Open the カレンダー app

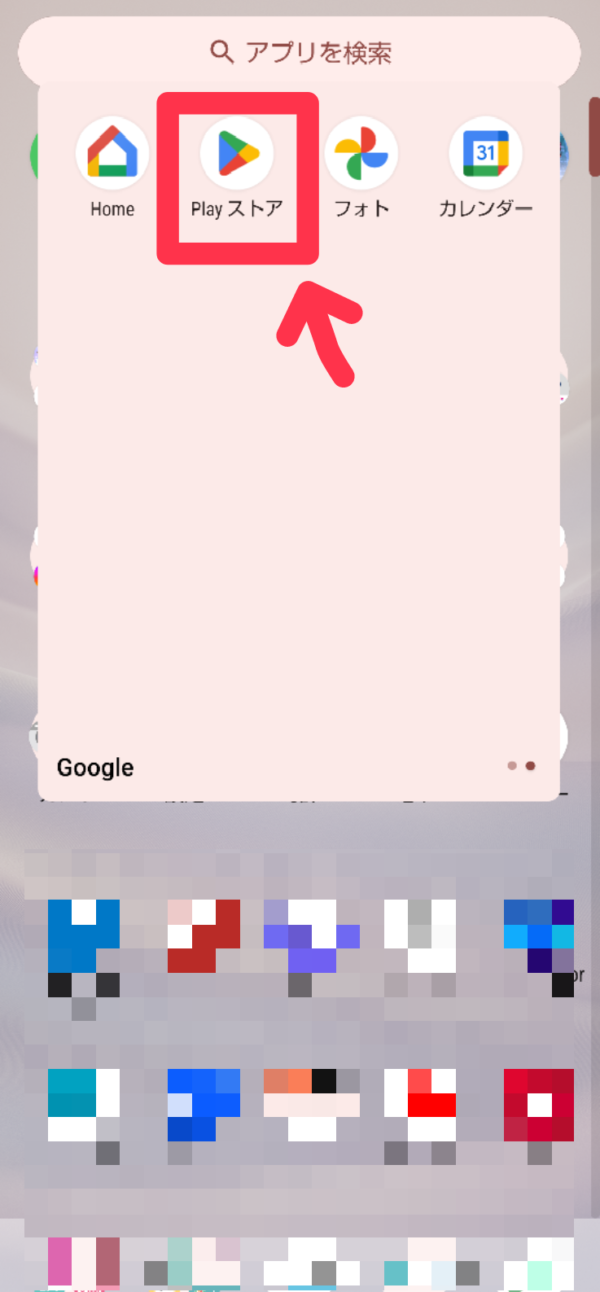point(485,155)
